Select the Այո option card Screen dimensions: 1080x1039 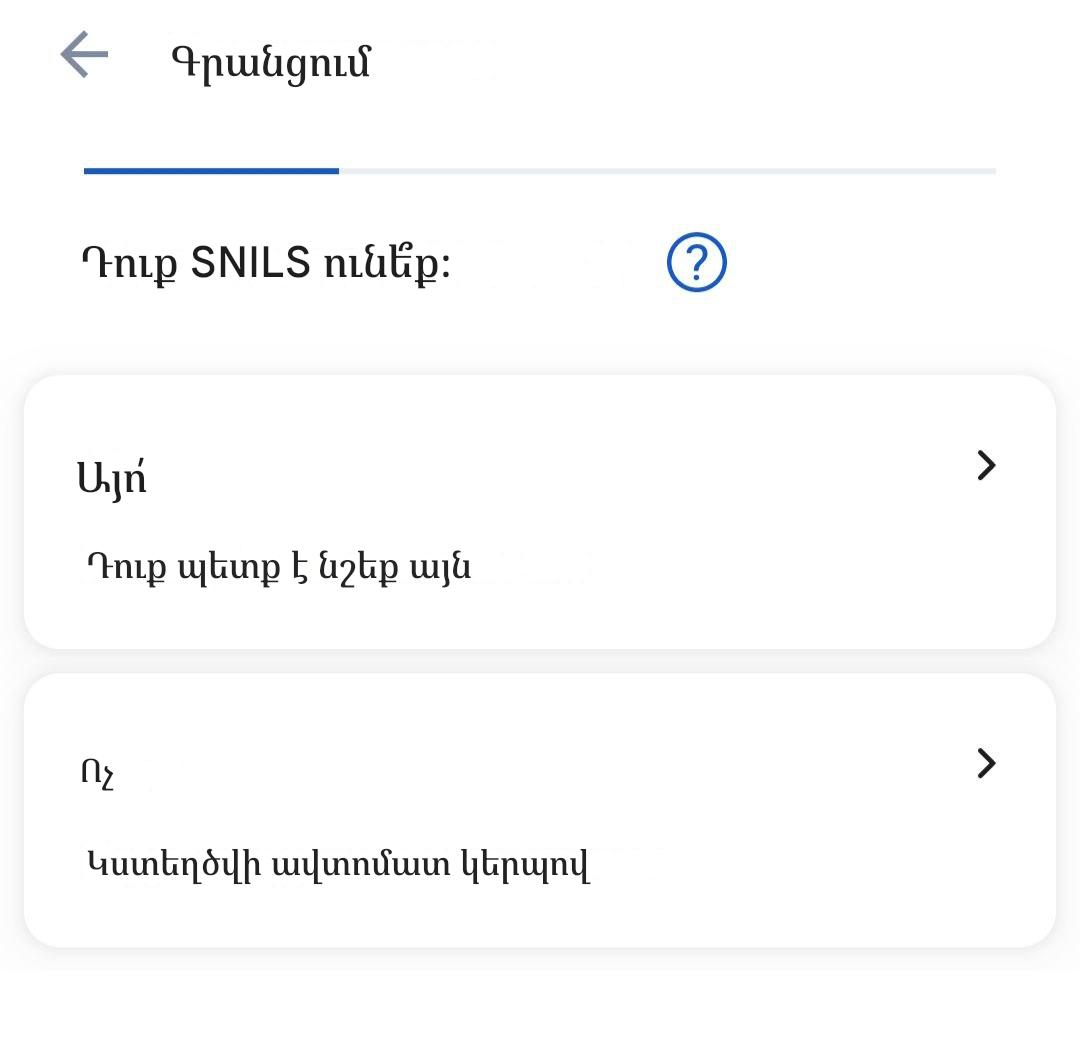coord(540,512)
